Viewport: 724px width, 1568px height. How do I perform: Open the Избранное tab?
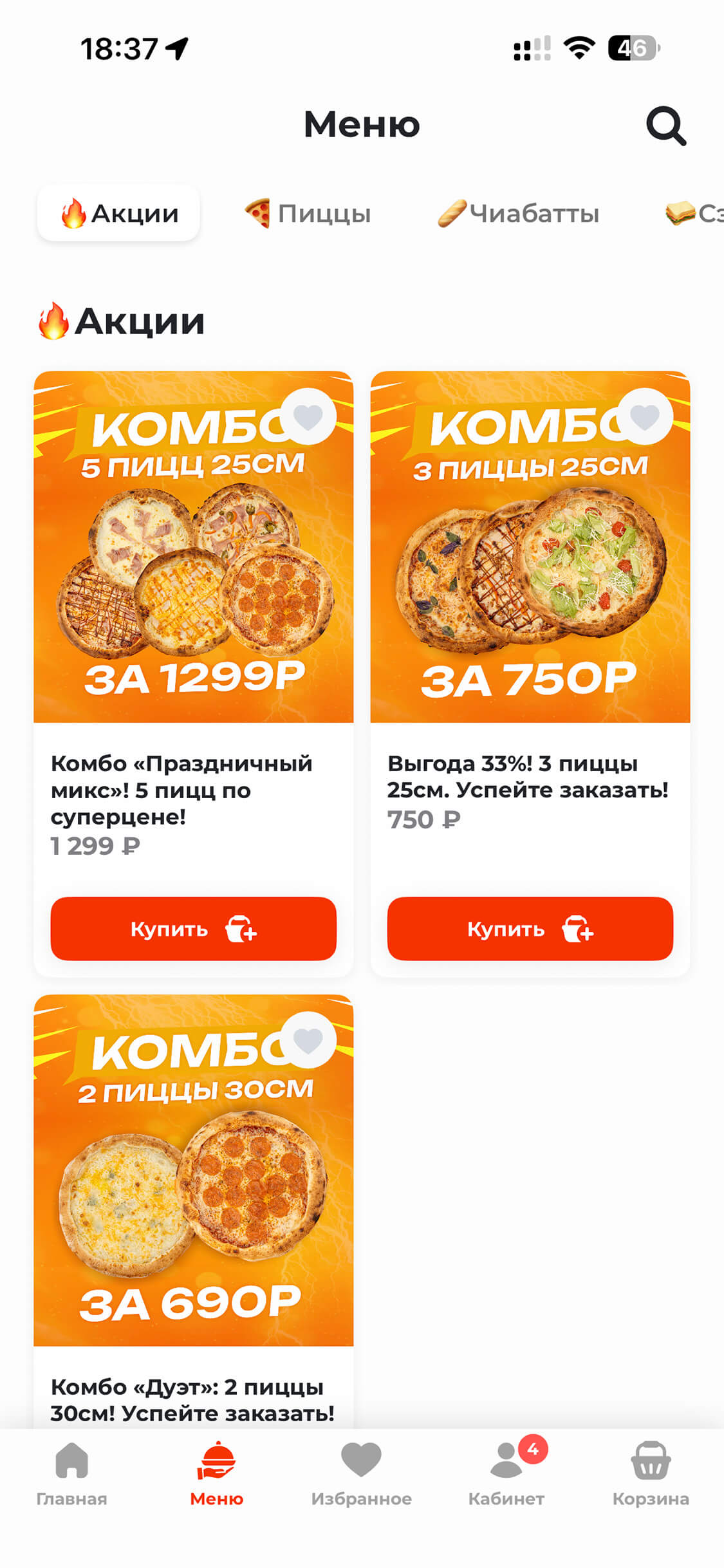(361, 1474)
